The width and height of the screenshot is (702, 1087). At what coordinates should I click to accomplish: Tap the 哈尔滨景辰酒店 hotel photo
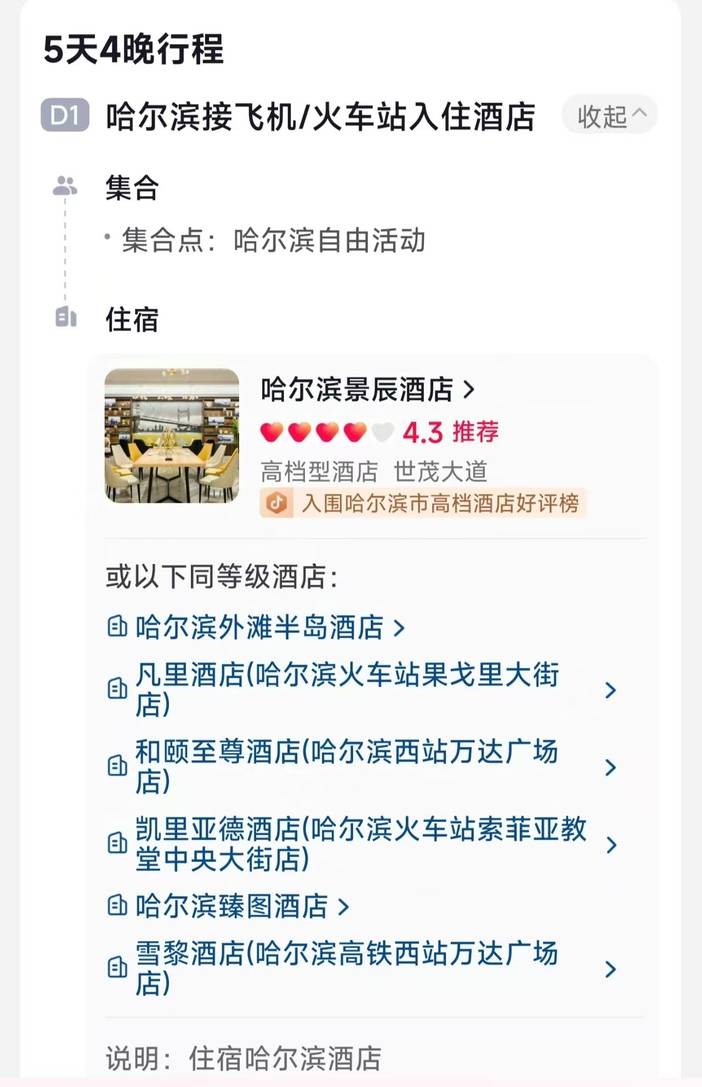[172, 435]
